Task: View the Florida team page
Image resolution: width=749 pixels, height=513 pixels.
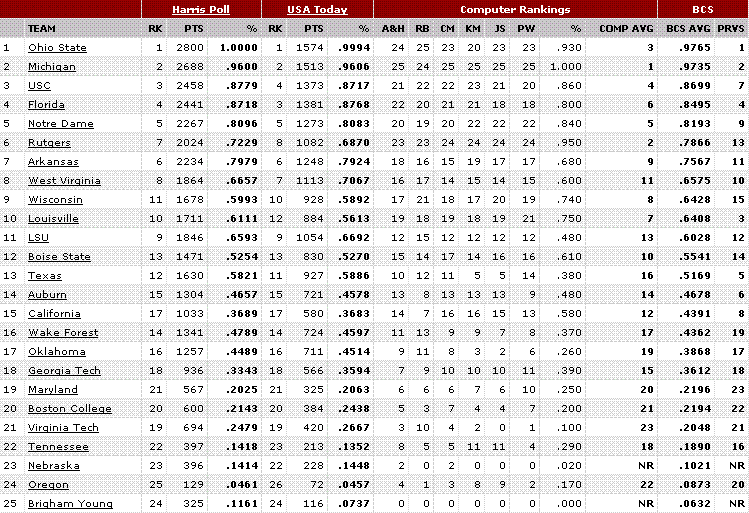Action: point(46,105)
